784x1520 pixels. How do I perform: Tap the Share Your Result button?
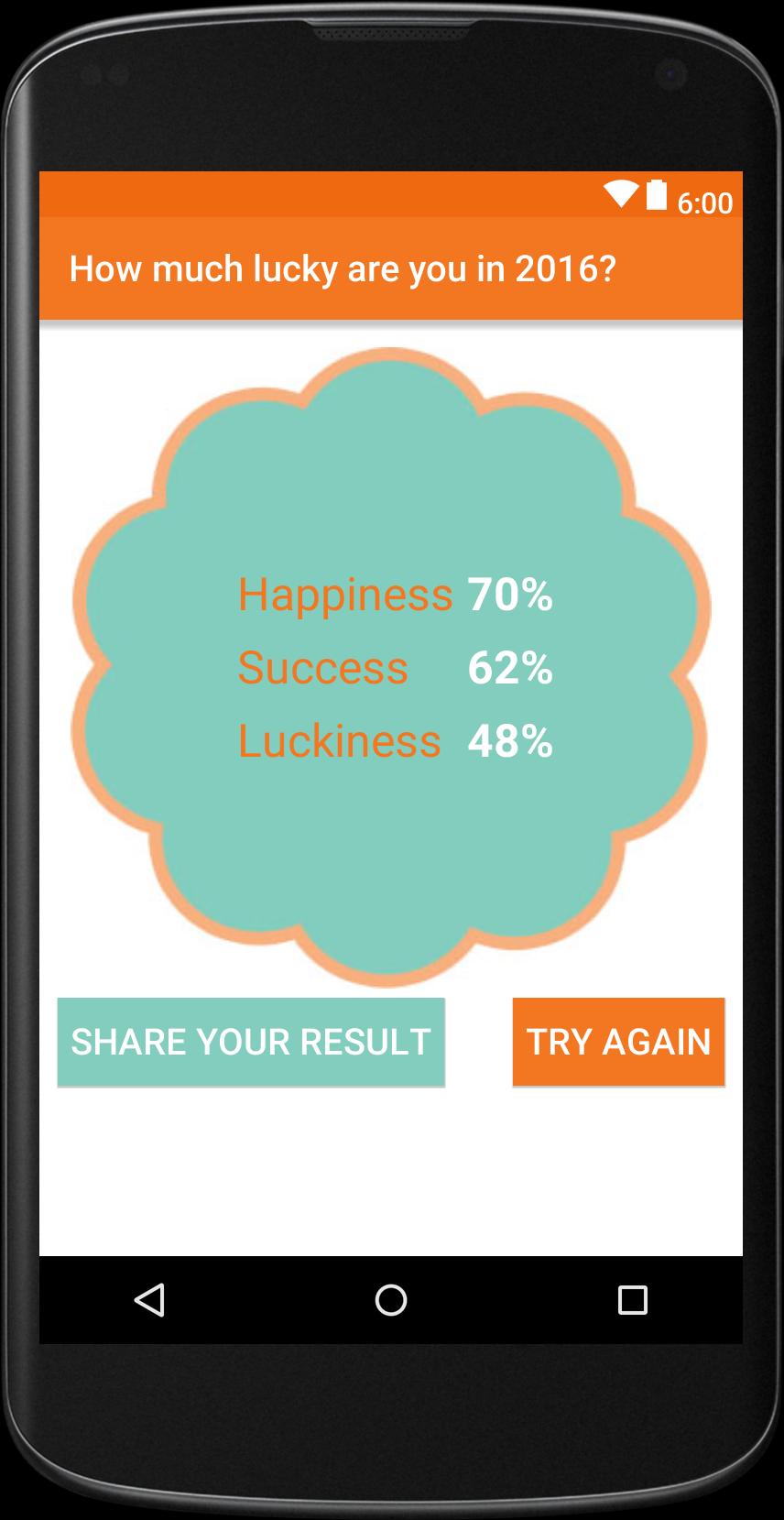tap(251, 1042)
